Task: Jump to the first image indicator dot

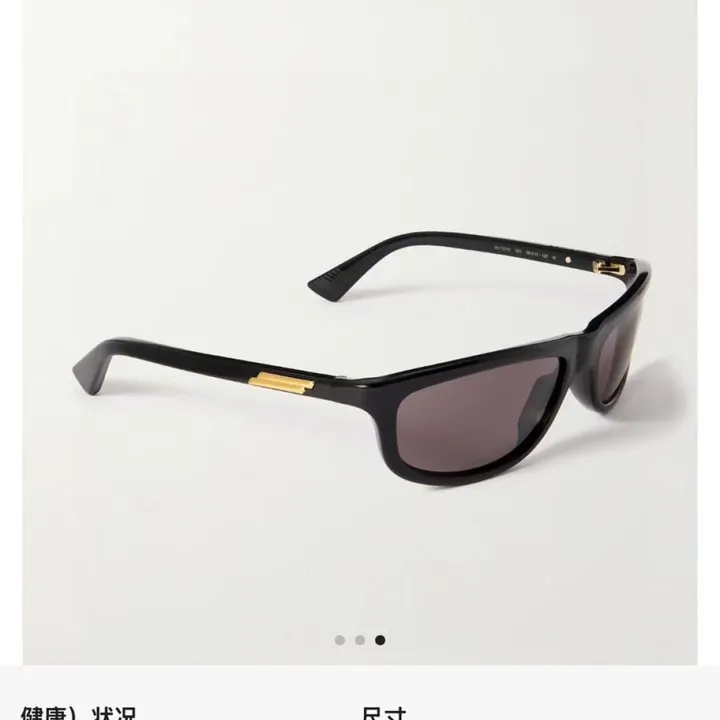Action: click(x=340, y=640)
